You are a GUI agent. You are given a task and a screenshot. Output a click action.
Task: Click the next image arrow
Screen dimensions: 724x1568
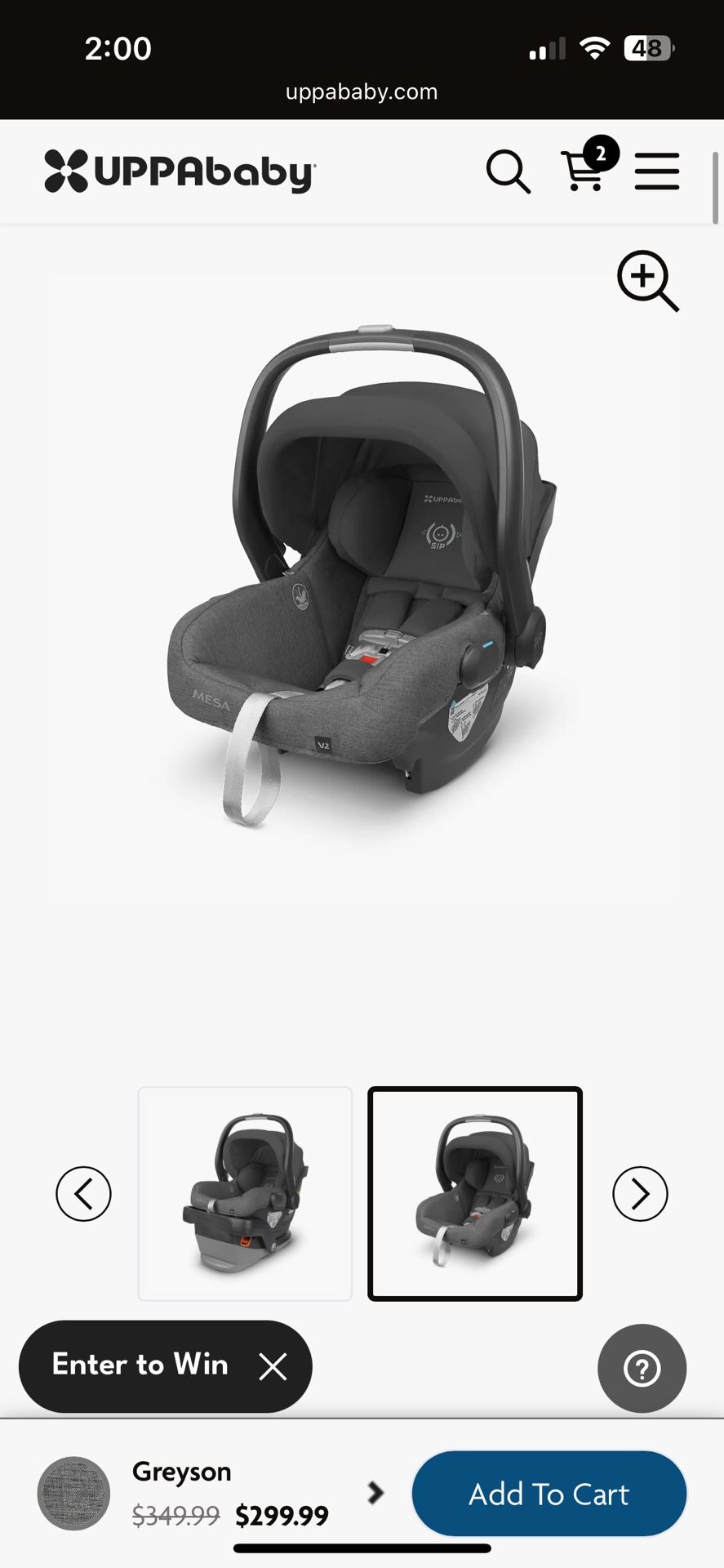pyautogui.click(x=640, y=1193)
